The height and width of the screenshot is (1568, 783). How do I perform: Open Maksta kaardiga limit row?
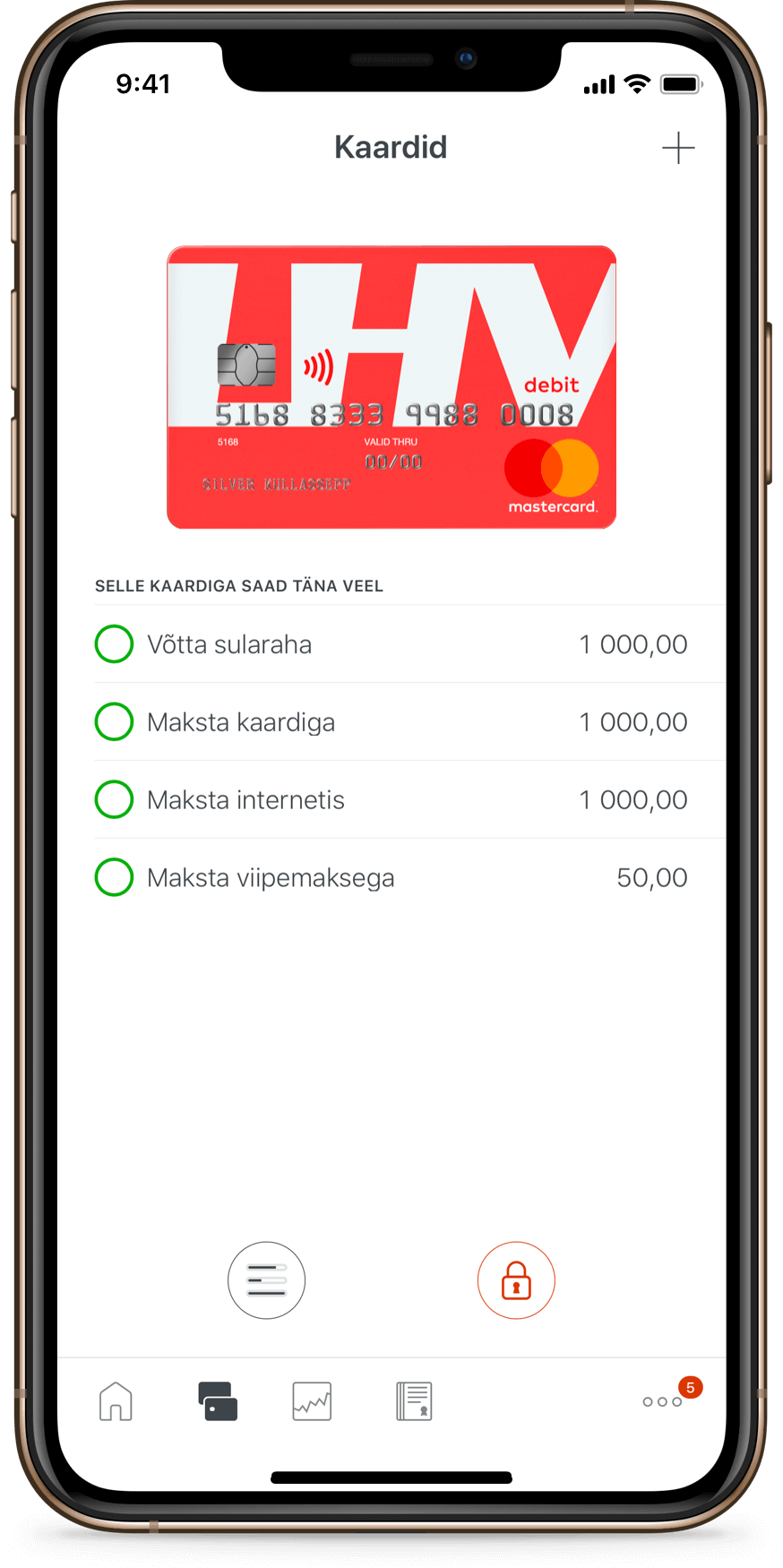(391, 722)
